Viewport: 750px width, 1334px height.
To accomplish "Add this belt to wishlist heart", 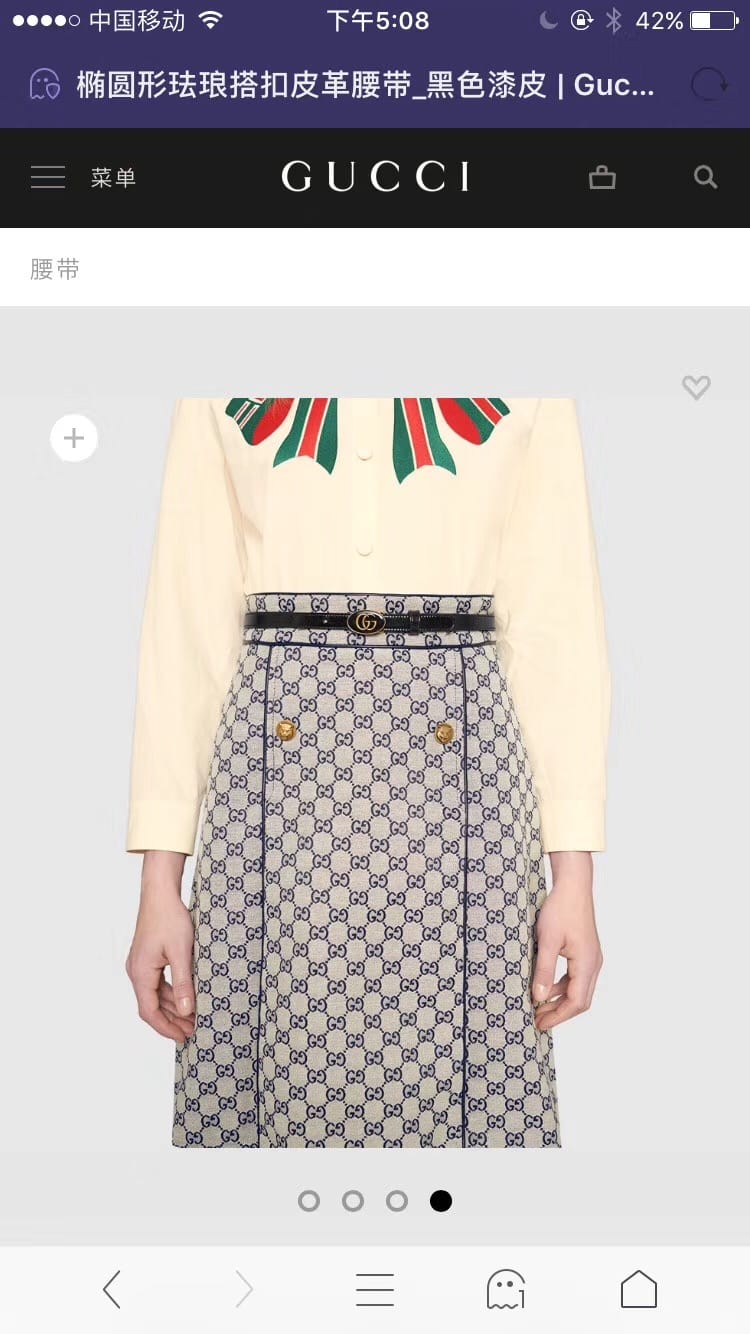I will click(696, 387).
